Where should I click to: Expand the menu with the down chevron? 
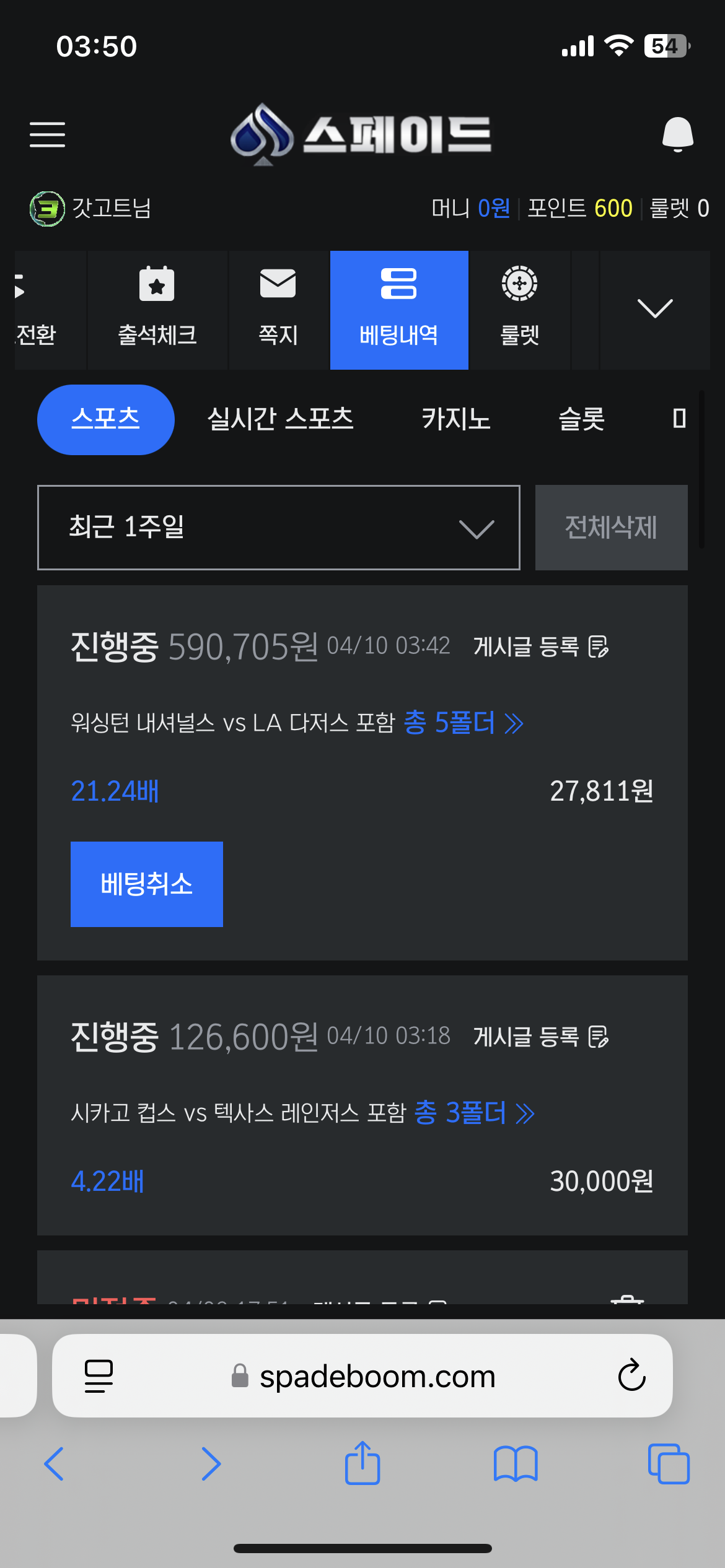click(x=655, y=308)
